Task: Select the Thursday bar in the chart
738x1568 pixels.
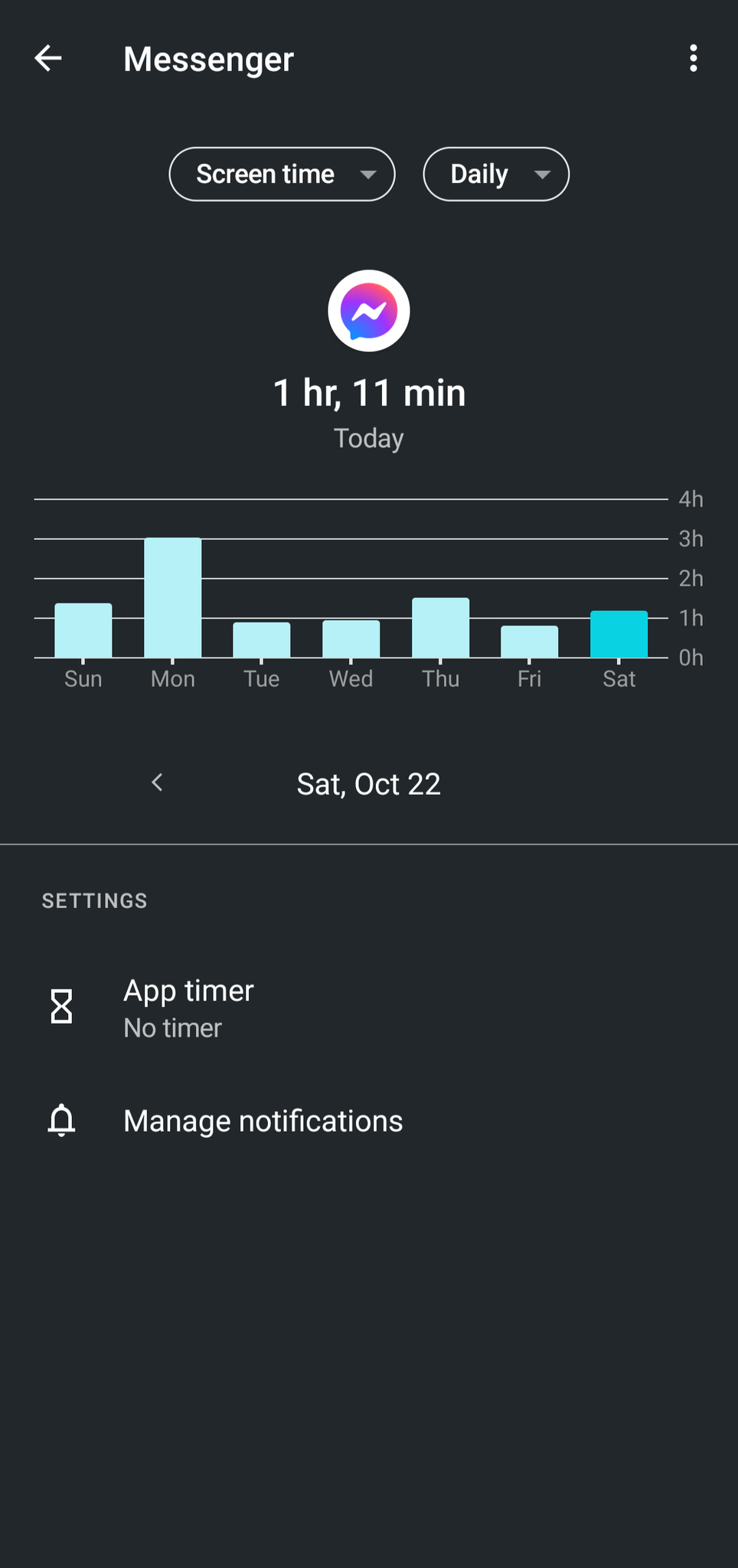Action: click(x=440, y=626)
